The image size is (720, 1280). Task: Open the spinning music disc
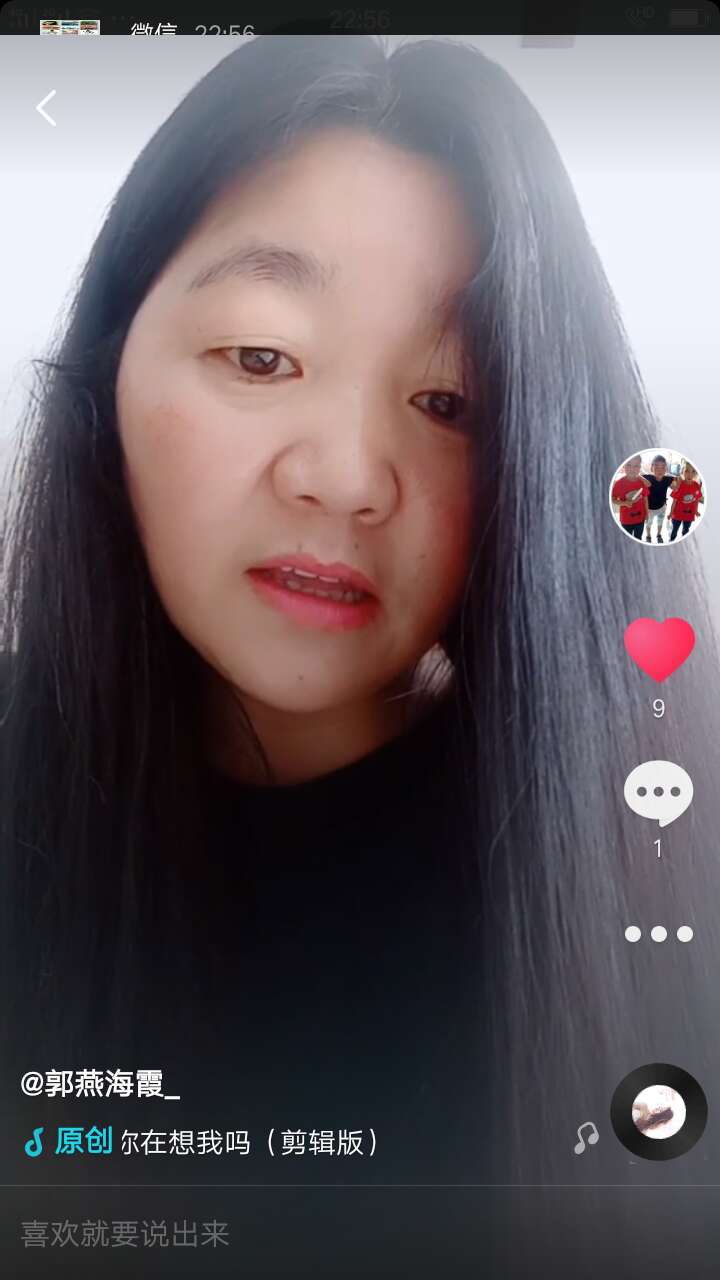(659, 1112)
